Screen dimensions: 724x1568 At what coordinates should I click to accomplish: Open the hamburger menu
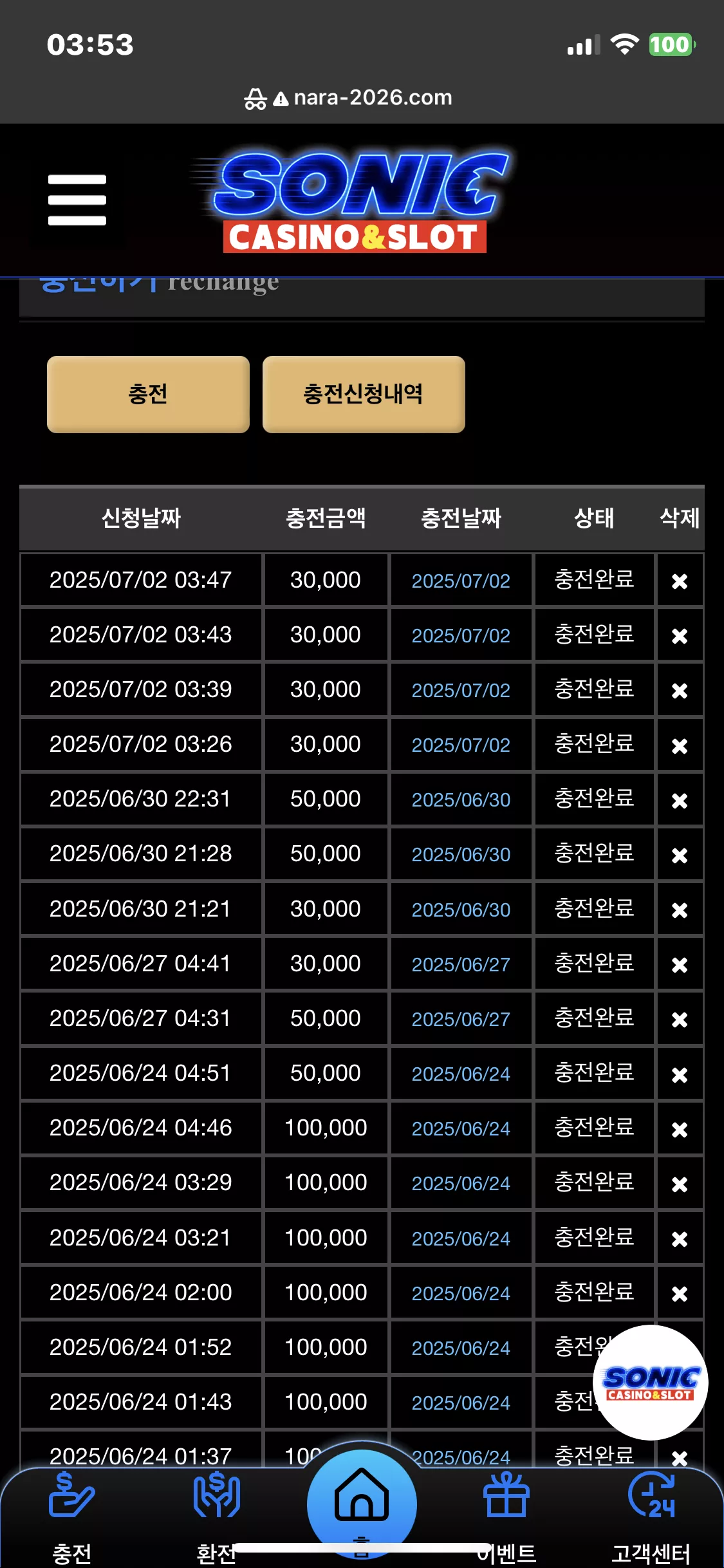pyautogui.click(x=77, y=200)
